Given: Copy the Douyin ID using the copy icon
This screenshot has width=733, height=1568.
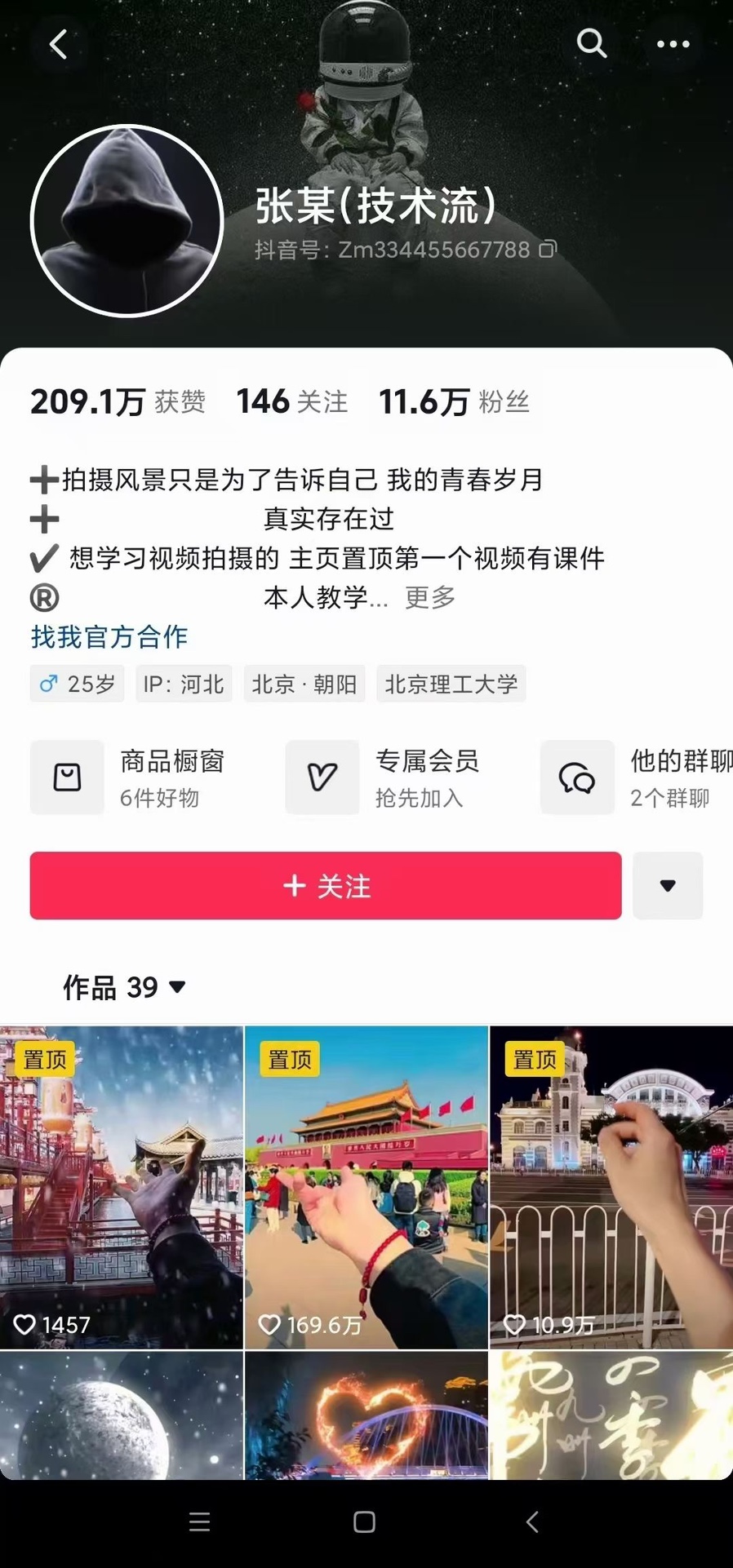Looking at the screenshot, I should click(549, 249).
